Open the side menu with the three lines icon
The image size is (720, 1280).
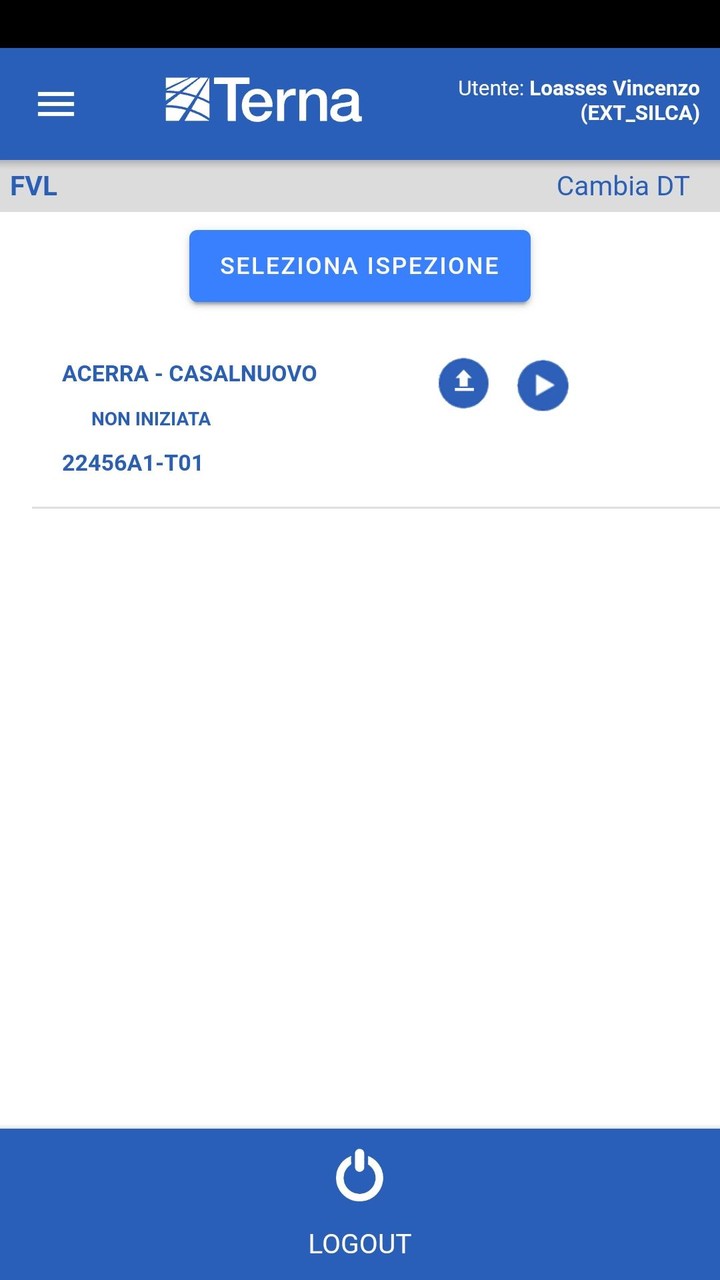click(55, 103)
